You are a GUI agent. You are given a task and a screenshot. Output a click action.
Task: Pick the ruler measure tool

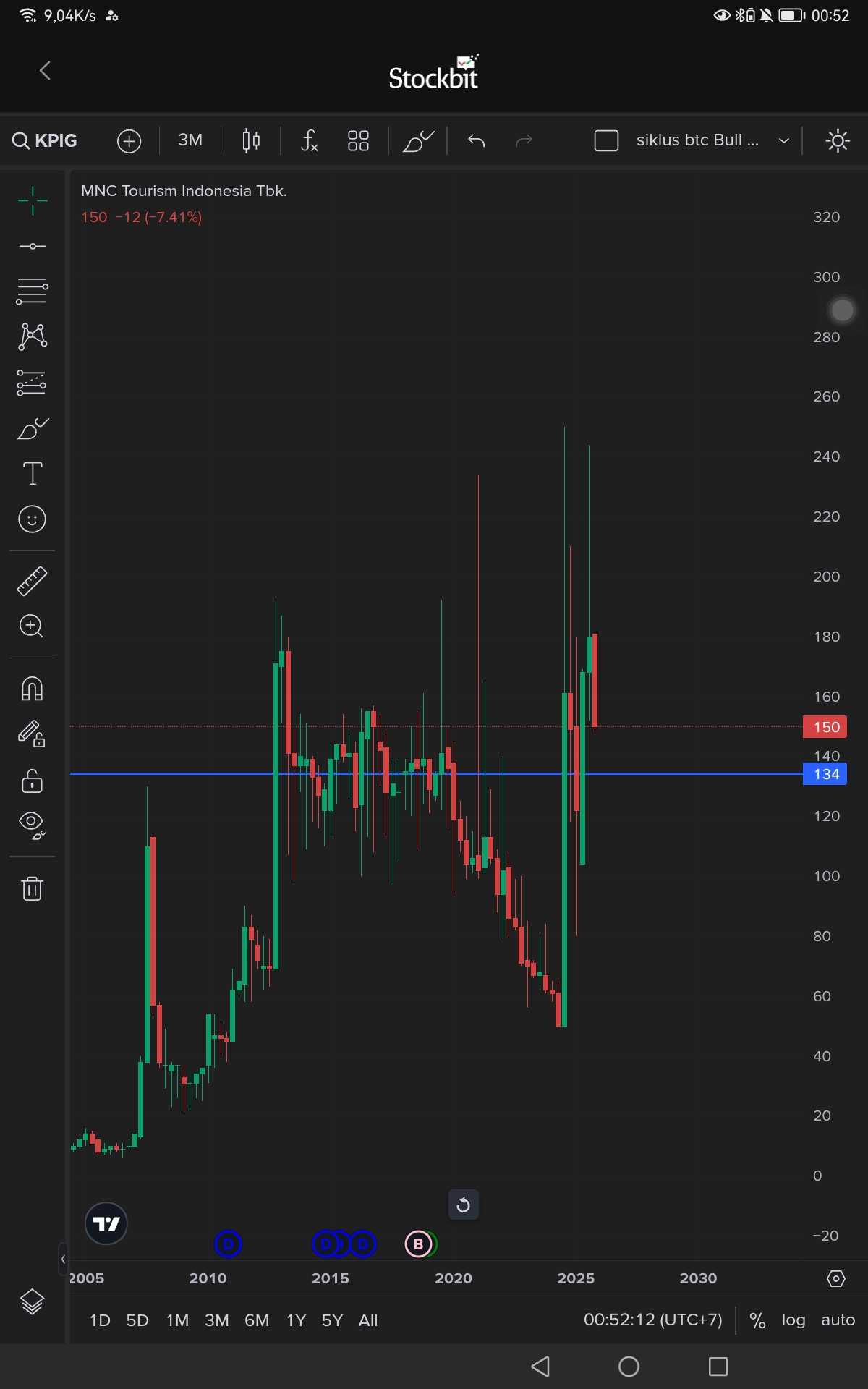pyautogui.click(x=33, y=581)
